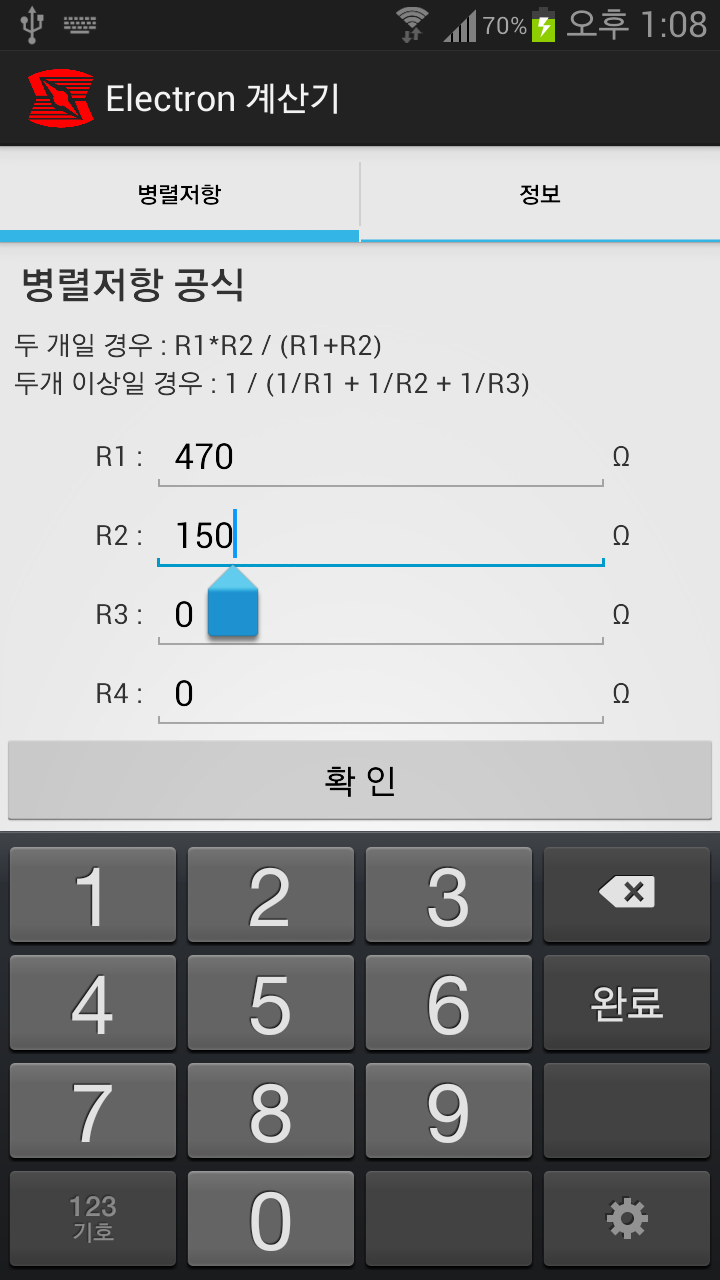This screenshot has width=720, height=1280.
Task: Enter digit 0 on the keypad
Action: pos(270,1219)
